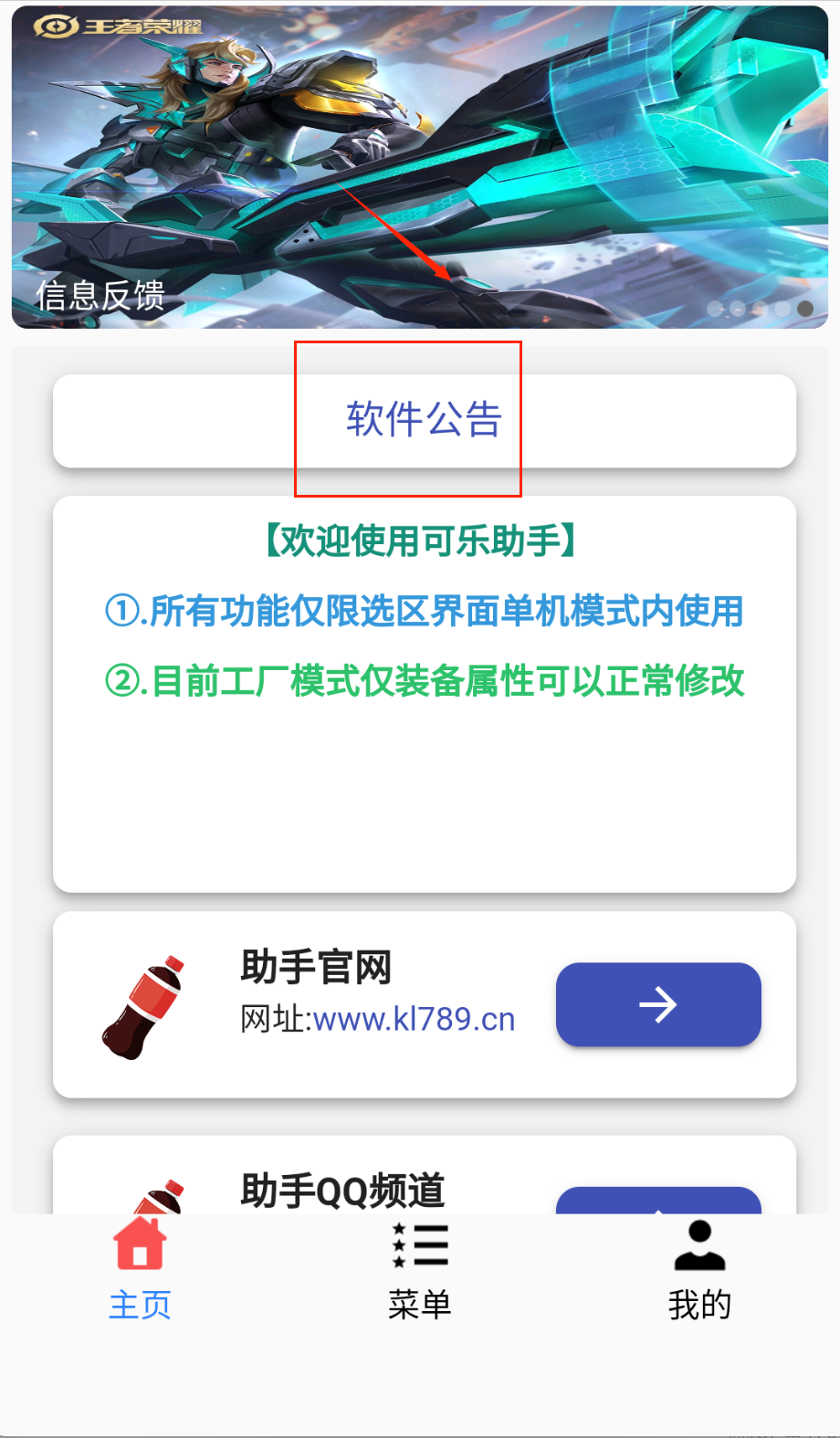This screenshot has height=1438, width=840.
Task: Open the 助手QQ频道 arrow button
Action: pos(657,1201)
